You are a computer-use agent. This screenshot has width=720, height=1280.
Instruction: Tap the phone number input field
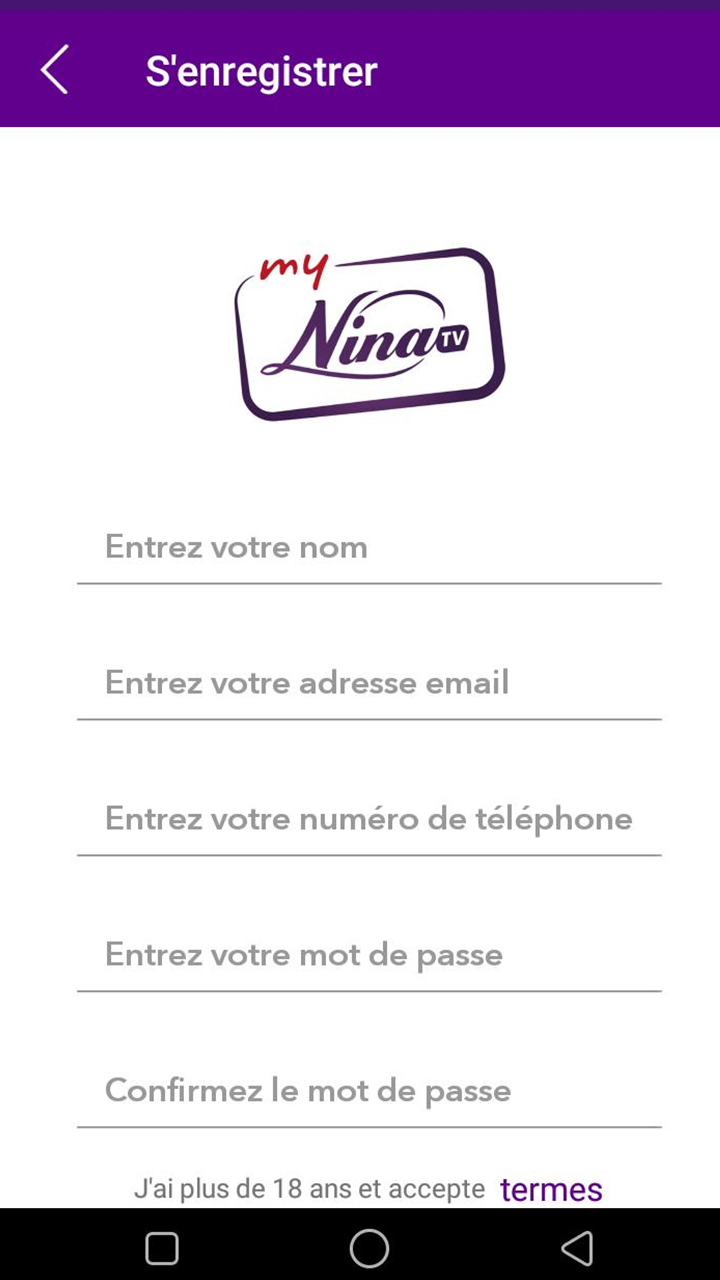369,820
